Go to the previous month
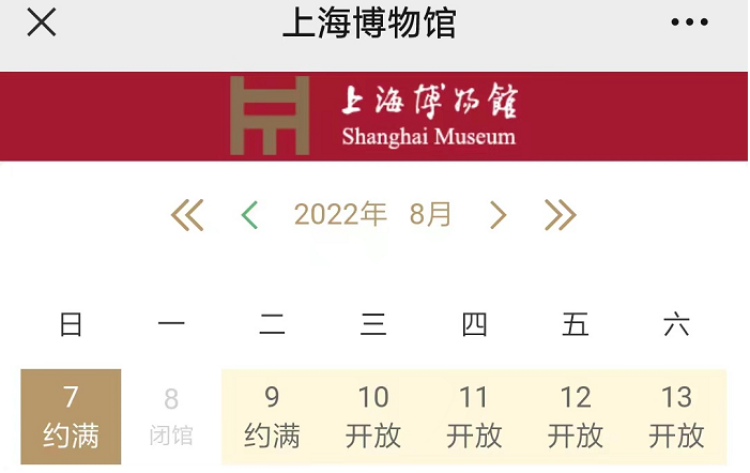This screenshot has height=473, width=750. click(250, 215)
